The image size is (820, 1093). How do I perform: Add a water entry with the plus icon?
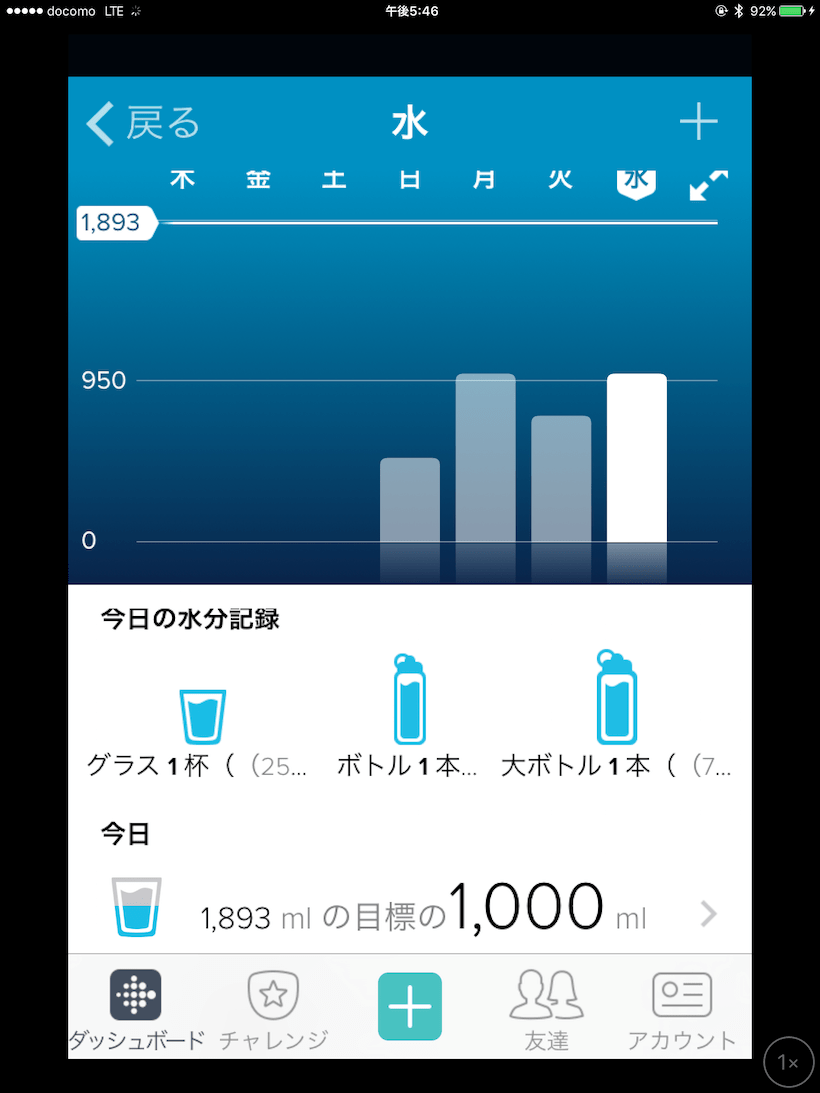(x=698, y=123)
